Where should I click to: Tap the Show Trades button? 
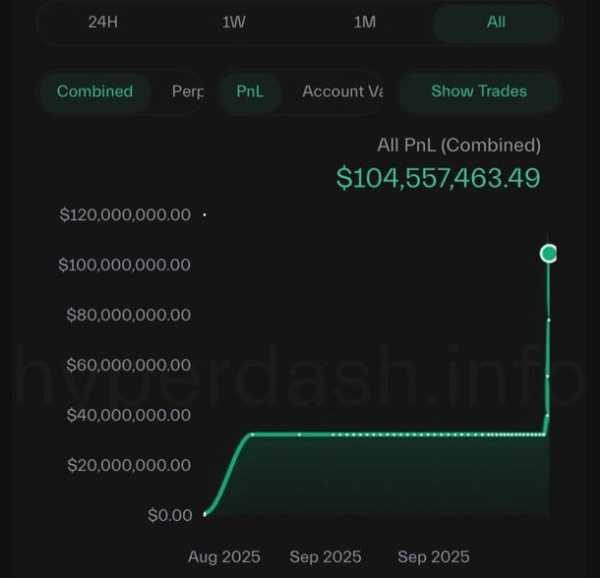click(478, 91)
